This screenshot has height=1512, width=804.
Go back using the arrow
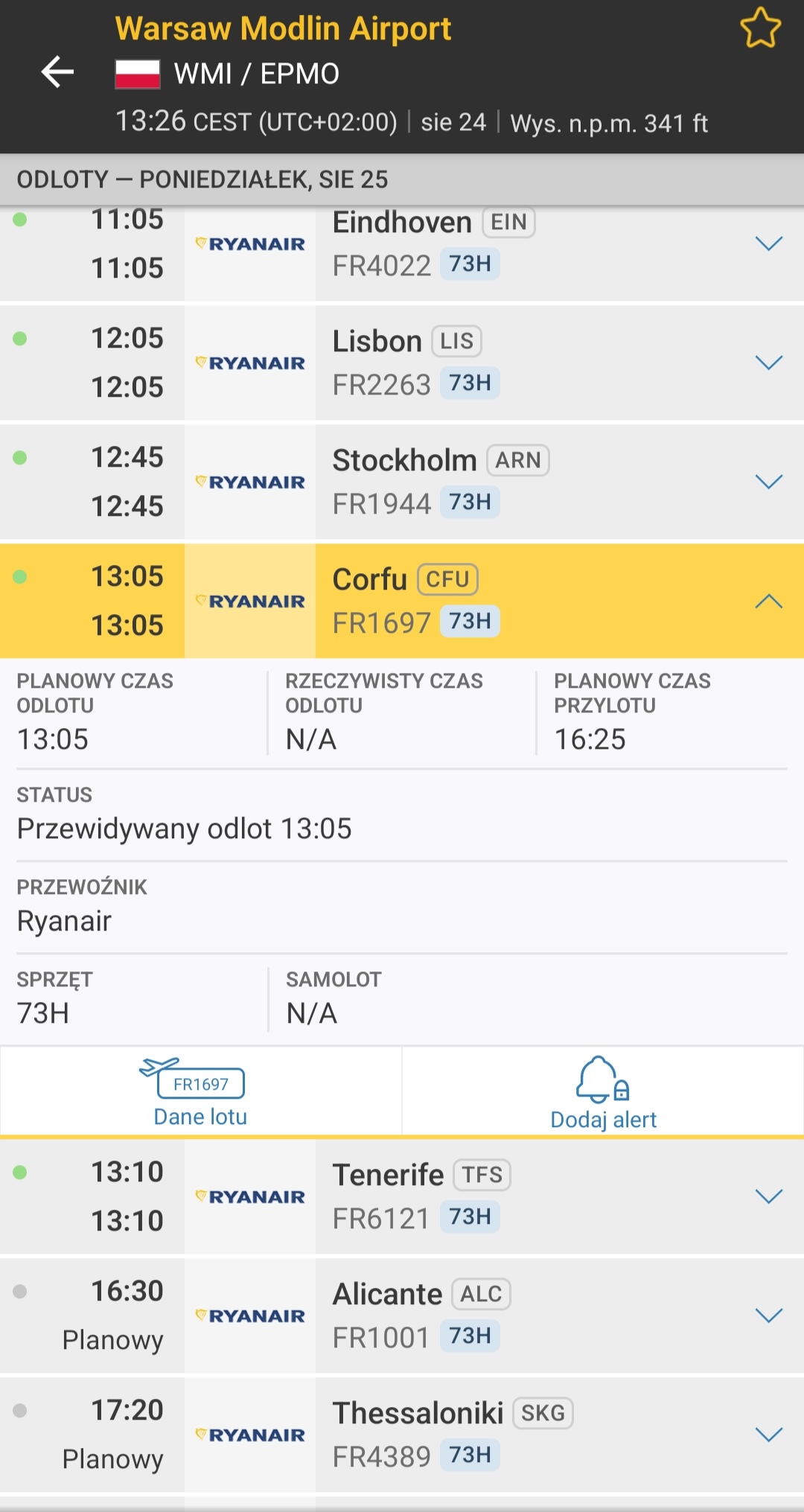pyautogui.click(x=57, y=72)
